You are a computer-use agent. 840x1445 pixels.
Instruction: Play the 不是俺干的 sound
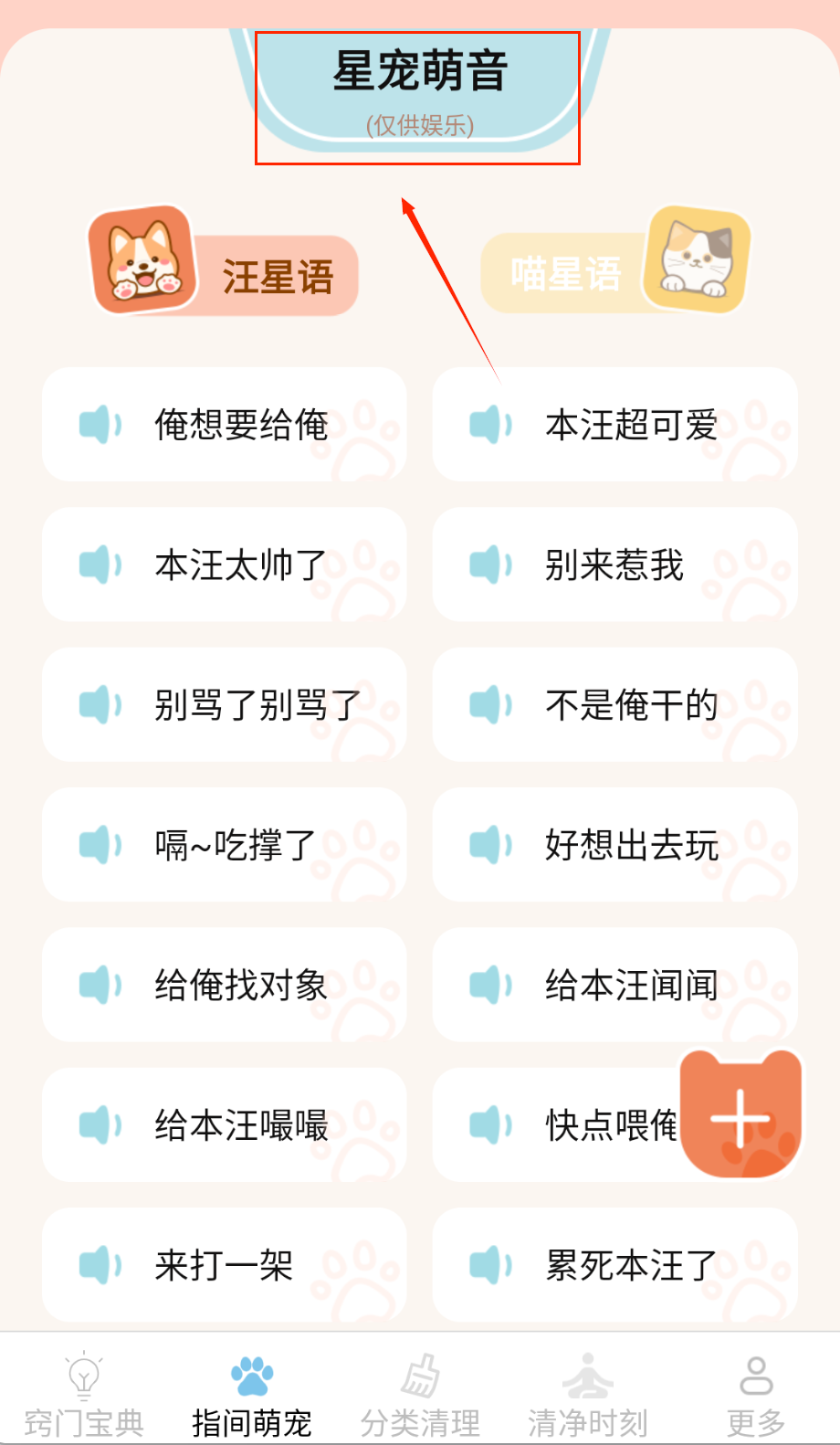point(614,705)
